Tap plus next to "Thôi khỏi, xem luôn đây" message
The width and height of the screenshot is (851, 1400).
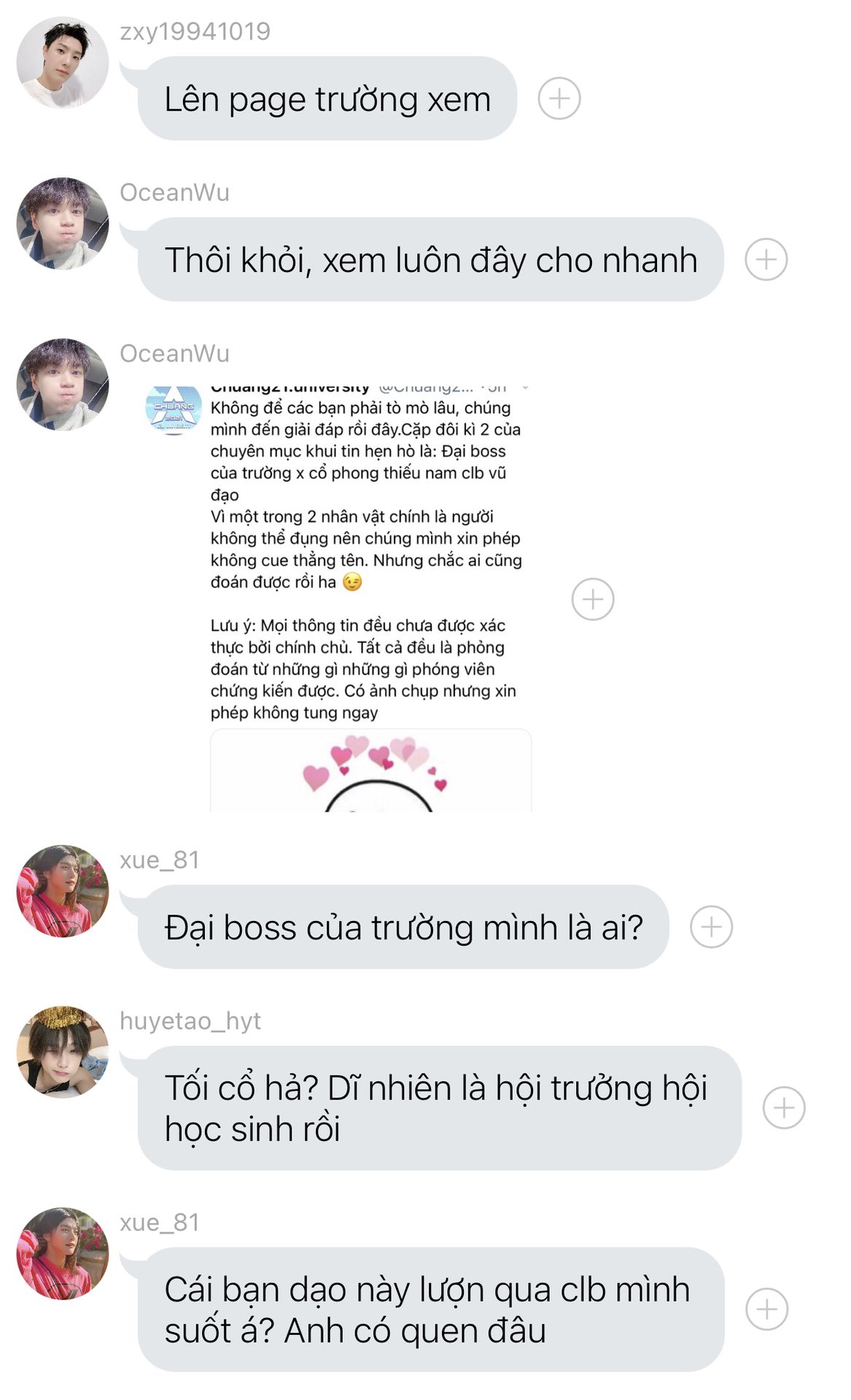[x=766, y=260]
